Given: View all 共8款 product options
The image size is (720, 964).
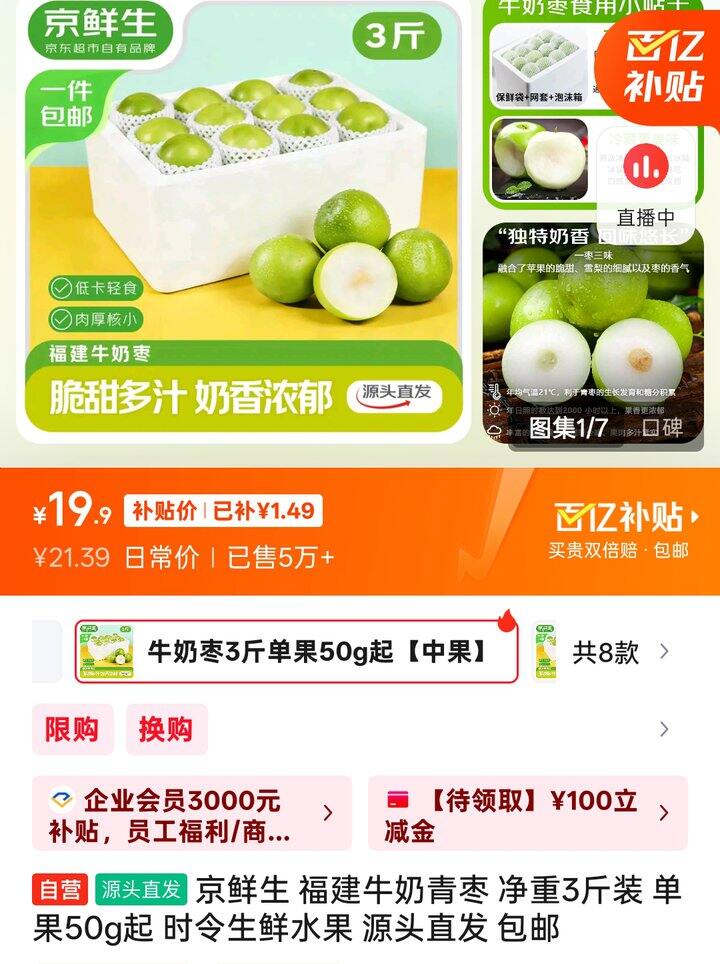Looking at the screenshot, I should click(x=619, y=653).
